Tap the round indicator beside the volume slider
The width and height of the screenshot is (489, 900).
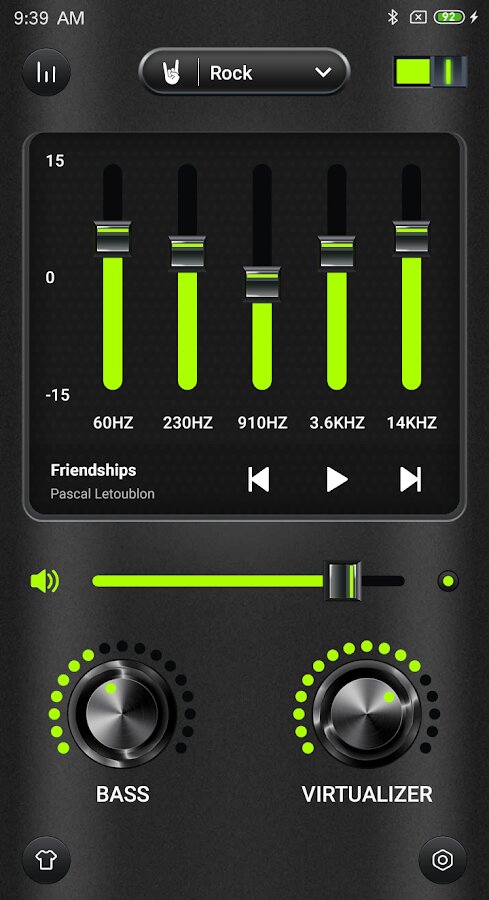[448, 581]
